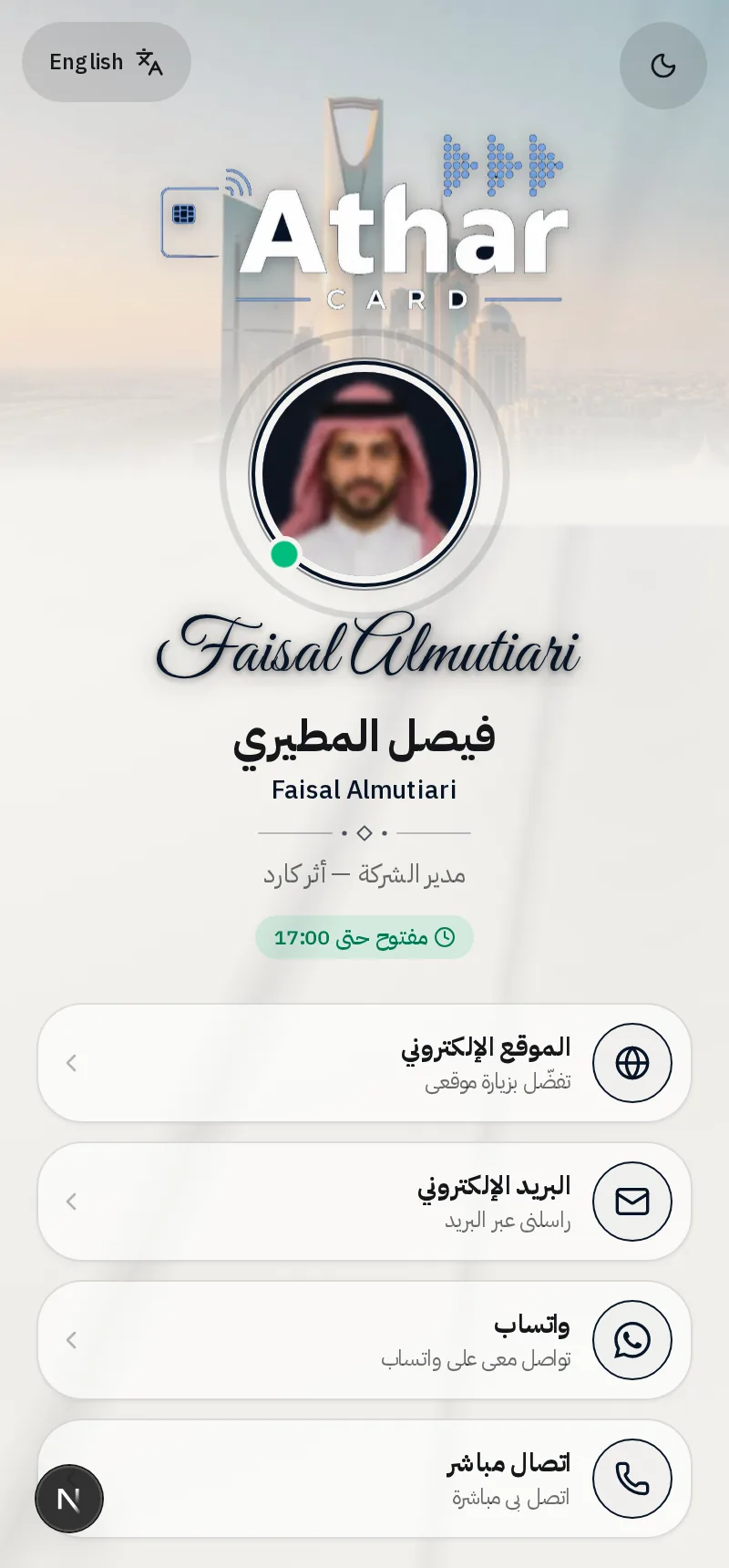The width and height of the screenshot is (729, 1568).
Task: Open the البريد الإلكتروني email card
Action: coord(364,1202)
